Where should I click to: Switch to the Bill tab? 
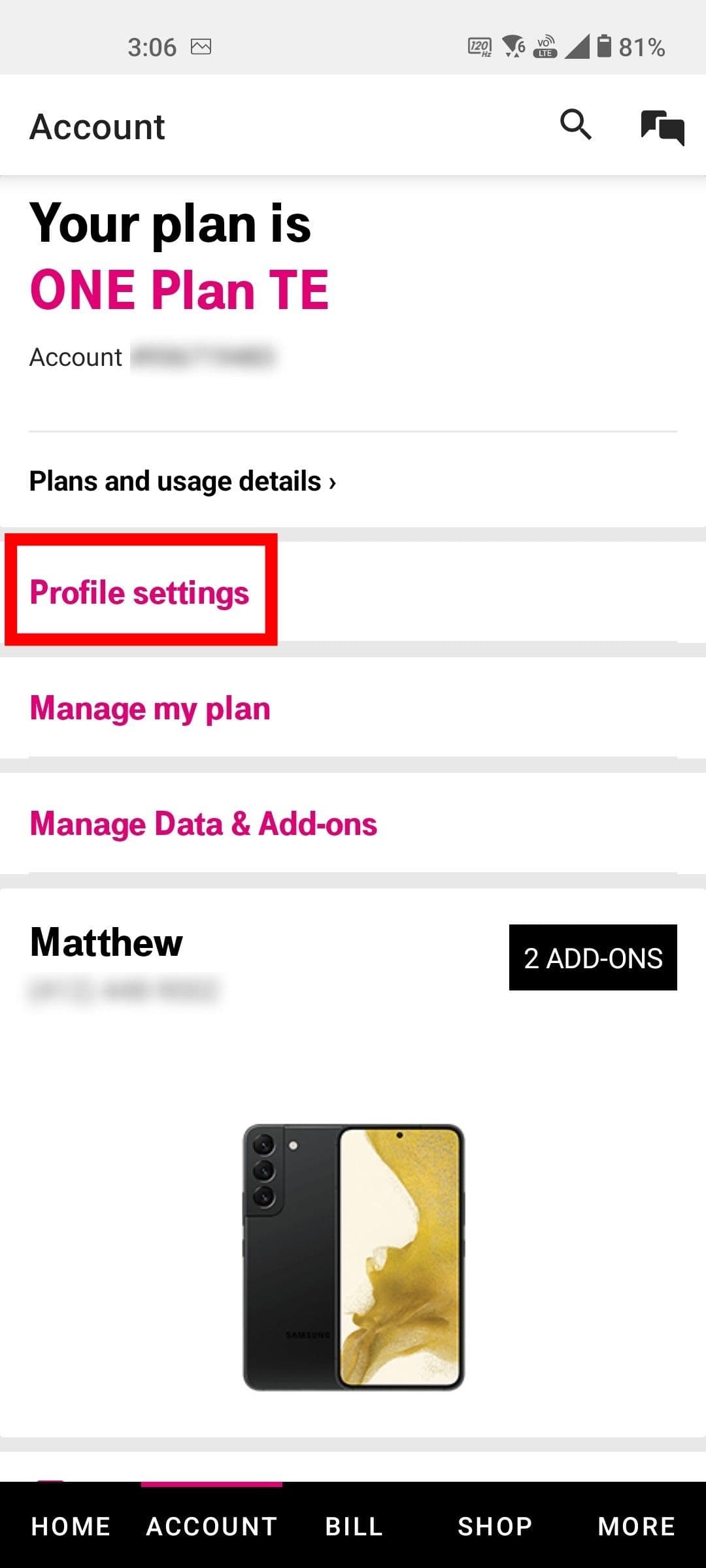pos(354,1526)
